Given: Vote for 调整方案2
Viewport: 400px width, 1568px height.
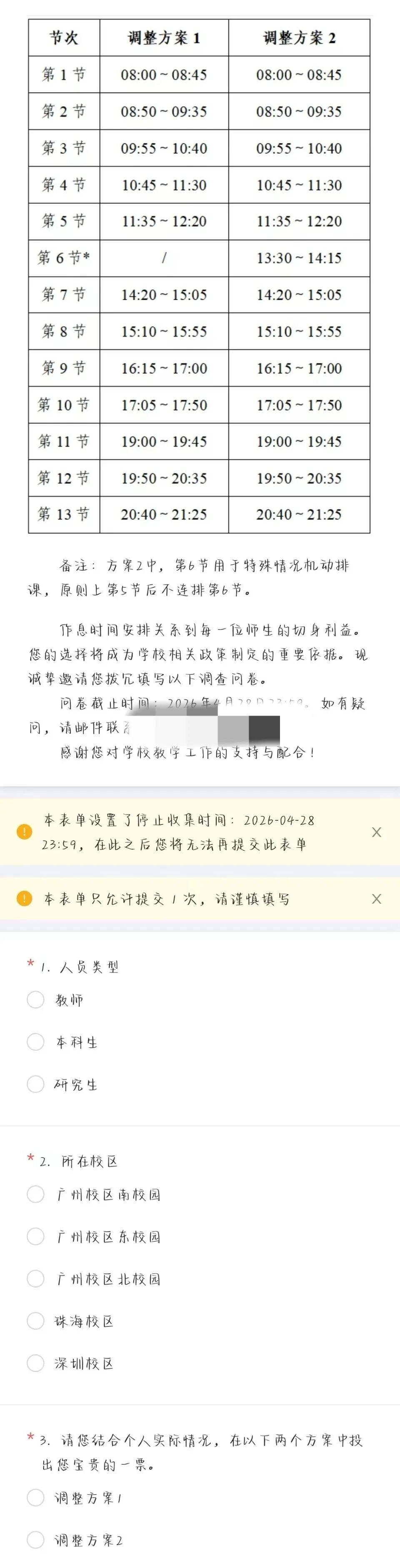Looking at the screenshot, I should tap(36, 1540).
